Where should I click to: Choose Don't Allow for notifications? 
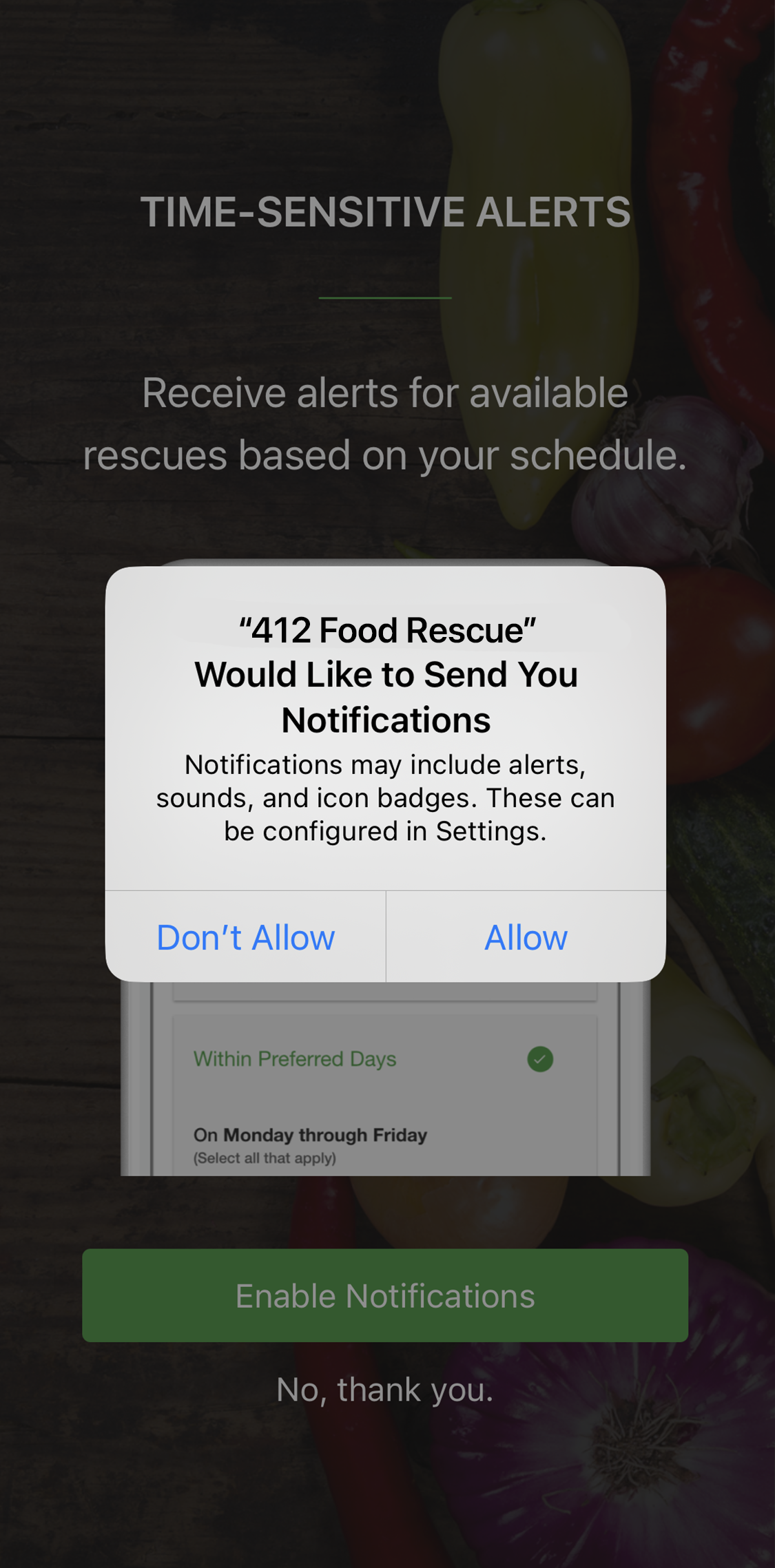246,937
